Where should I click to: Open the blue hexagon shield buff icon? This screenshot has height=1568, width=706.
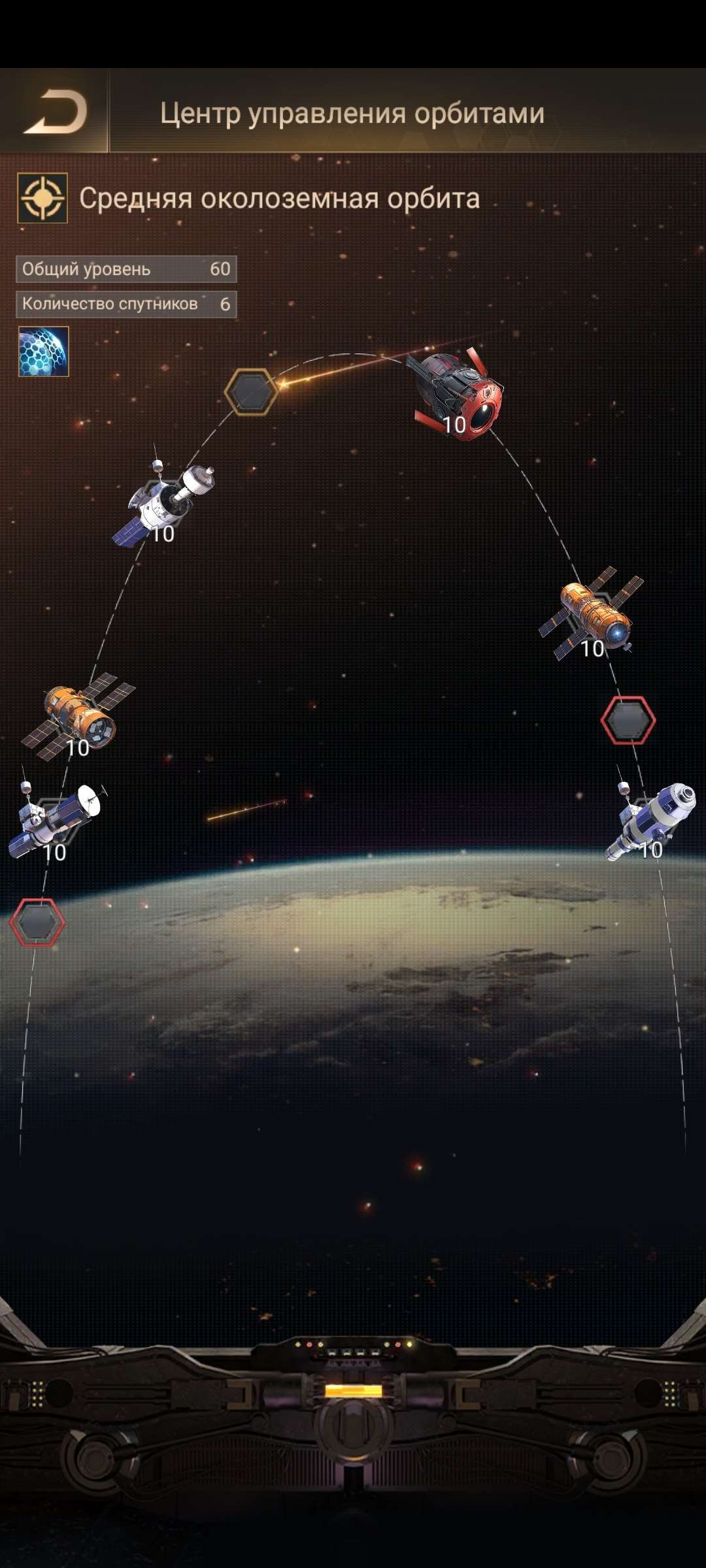pyautogui.click(x=43, y=351)
